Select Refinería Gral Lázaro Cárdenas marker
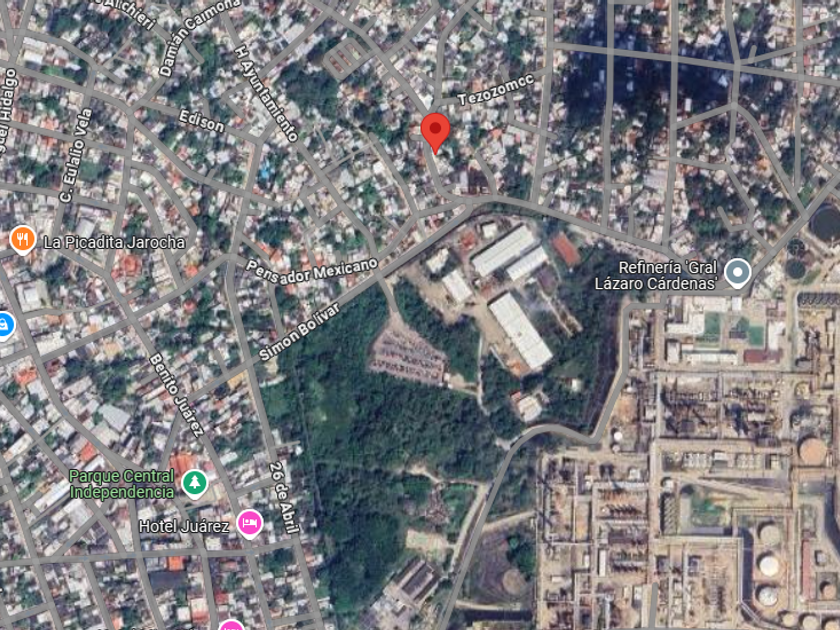This screenshot has height=630, width=840. coord(737,273)
